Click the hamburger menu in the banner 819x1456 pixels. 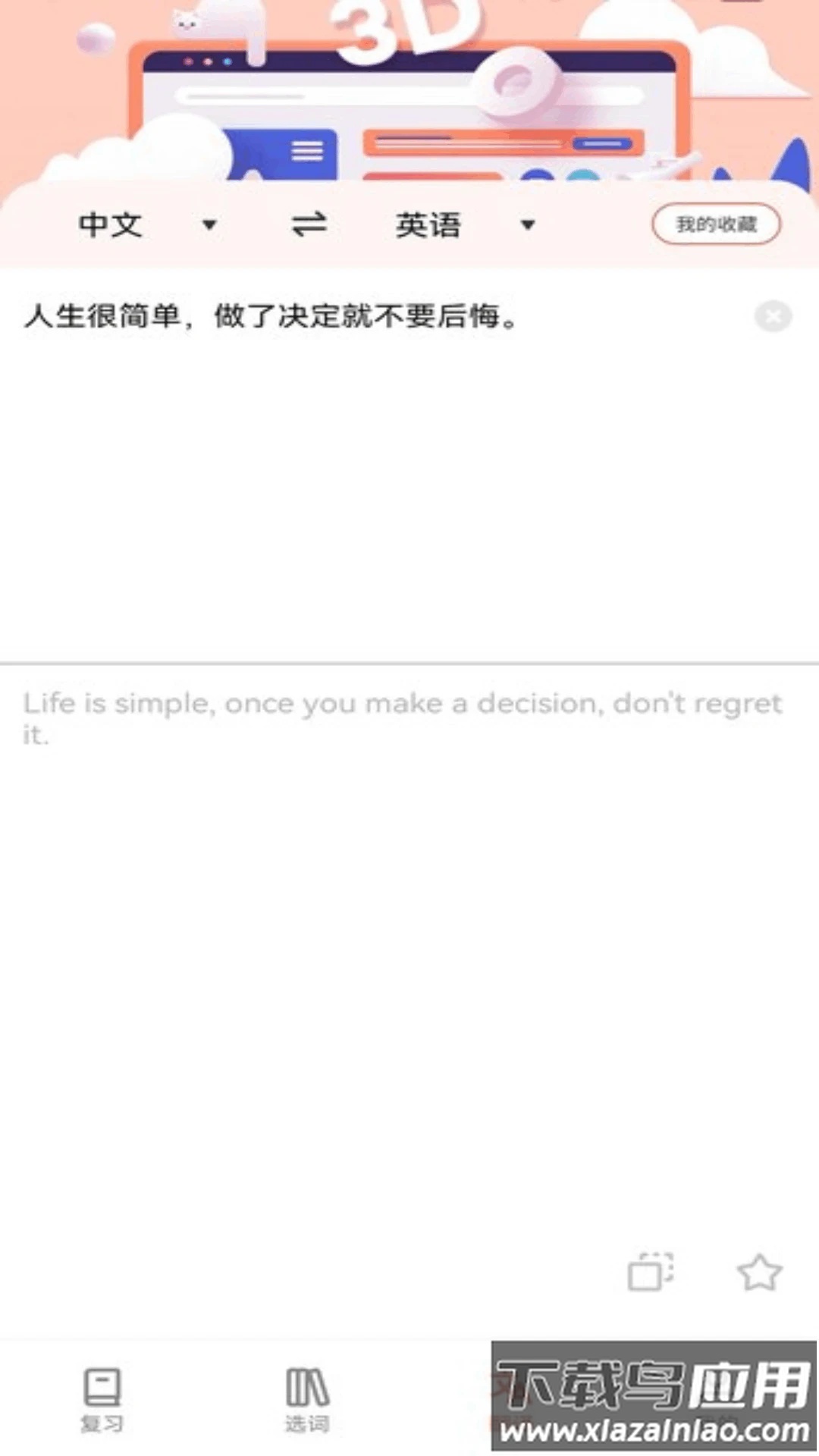(x=309, y=152)
